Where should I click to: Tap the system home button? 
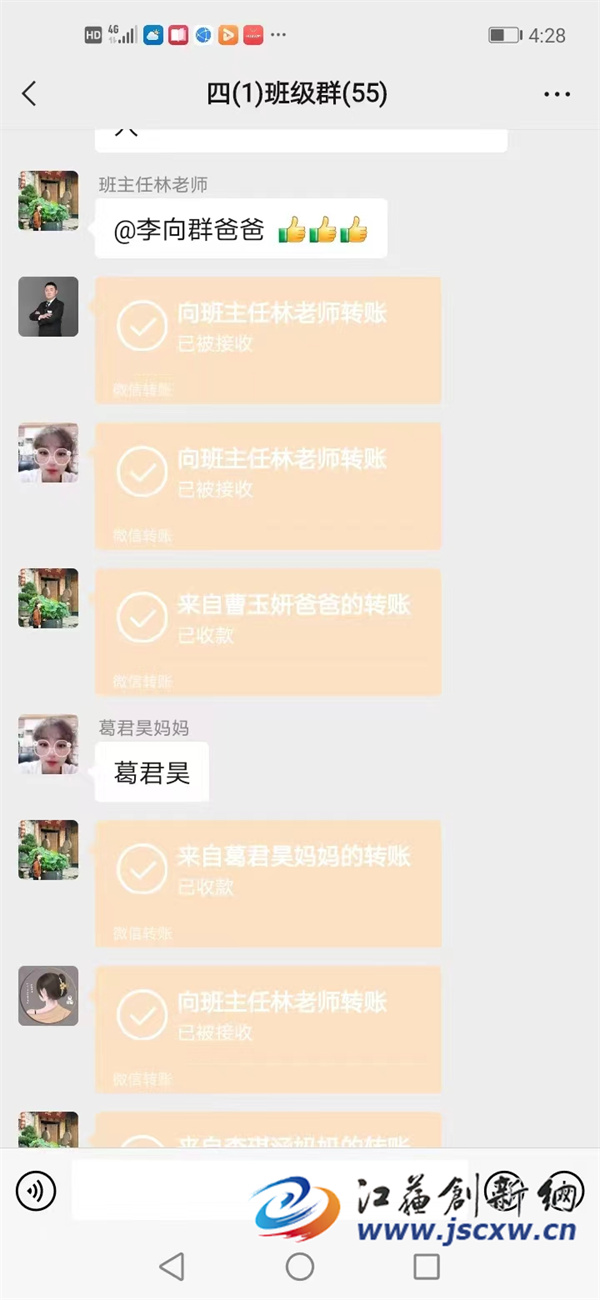300,1267
